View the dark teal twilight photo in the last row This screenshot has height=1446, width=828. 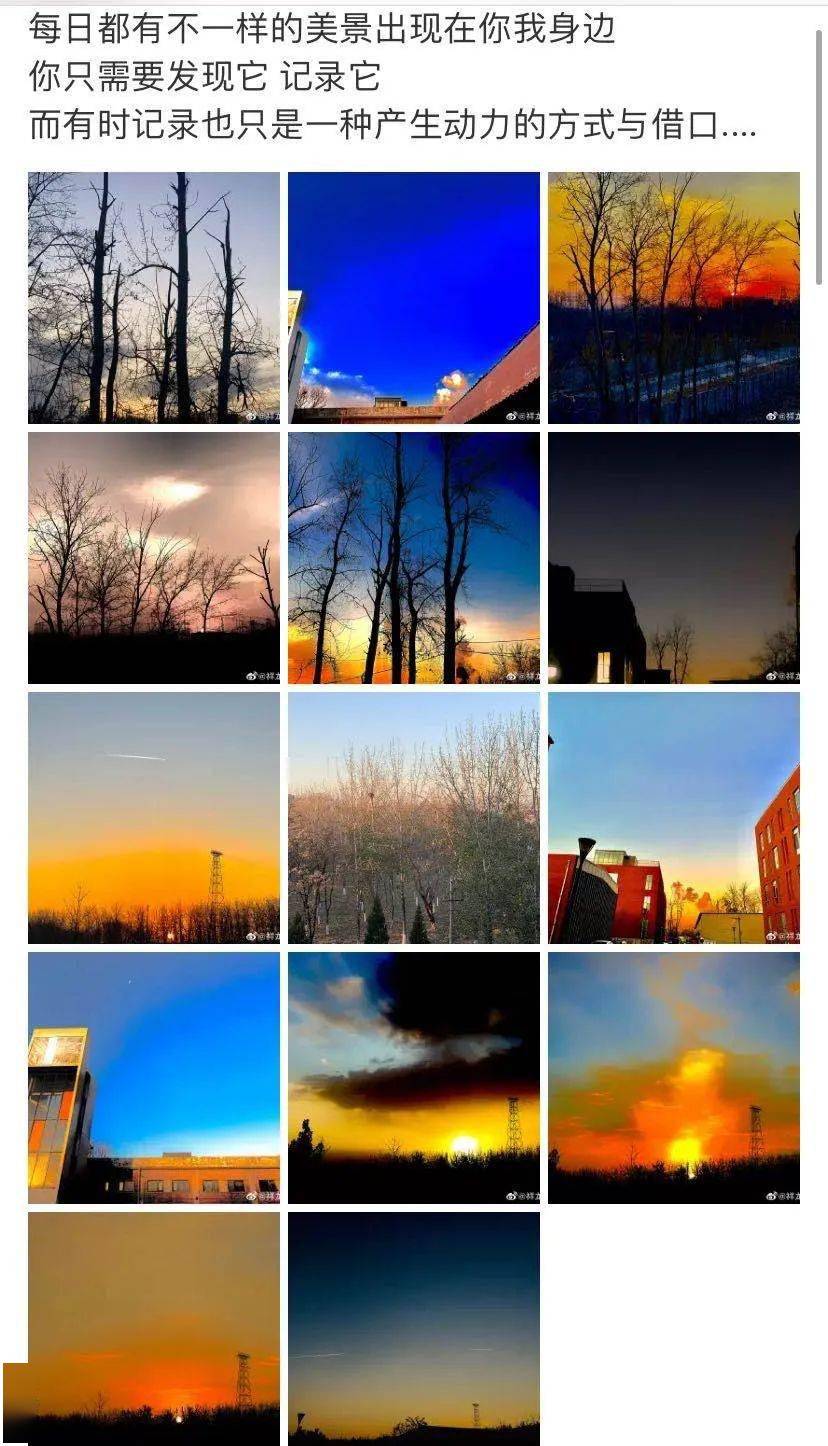click(x=413, y=1327)
